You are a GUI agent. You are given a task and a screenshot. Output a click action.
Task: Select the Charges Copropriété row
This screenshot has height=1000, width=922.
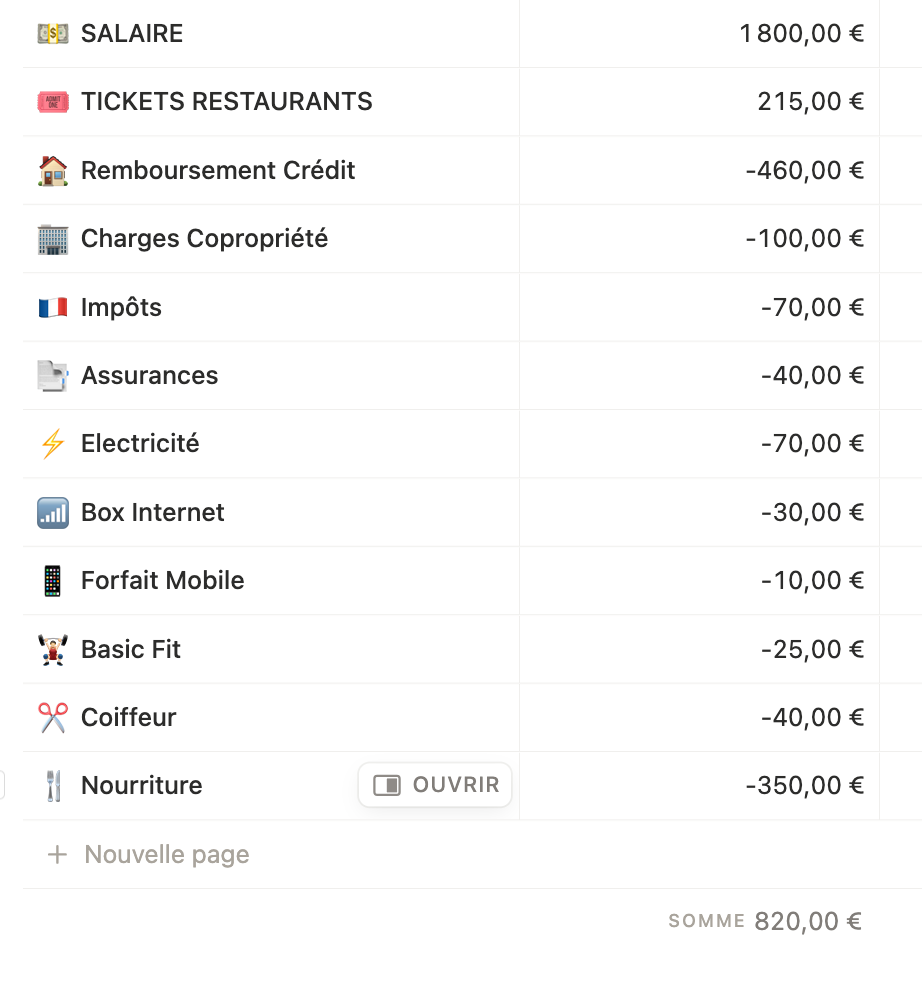[x=204, y=239]
